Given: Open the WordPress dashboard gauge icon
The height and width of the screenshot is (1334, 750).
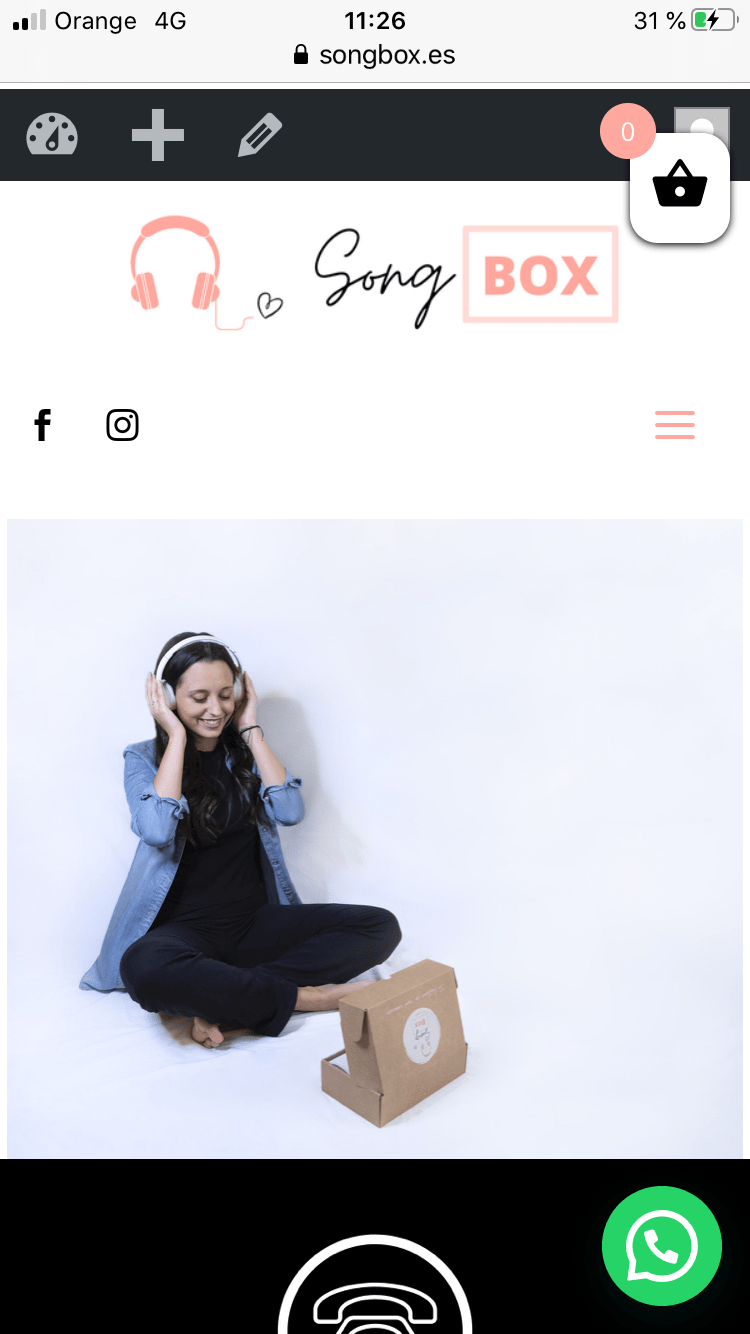Looking at the screenshot, I should [x=52, y=135].
